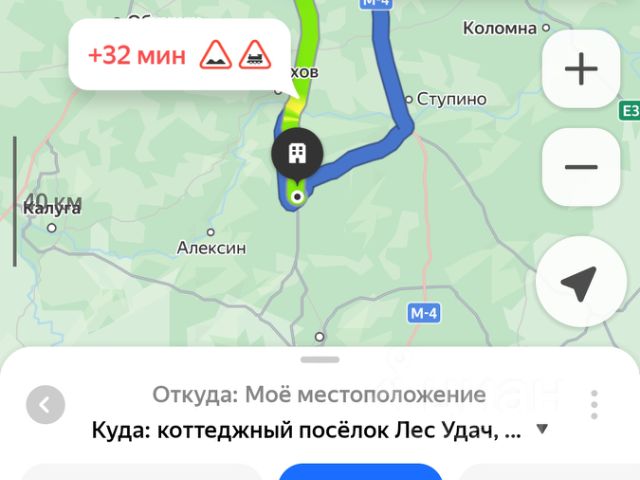This screenshot has height=480, width=640.
Task: Change the Откуда starting point
Action: pos(318,395)
